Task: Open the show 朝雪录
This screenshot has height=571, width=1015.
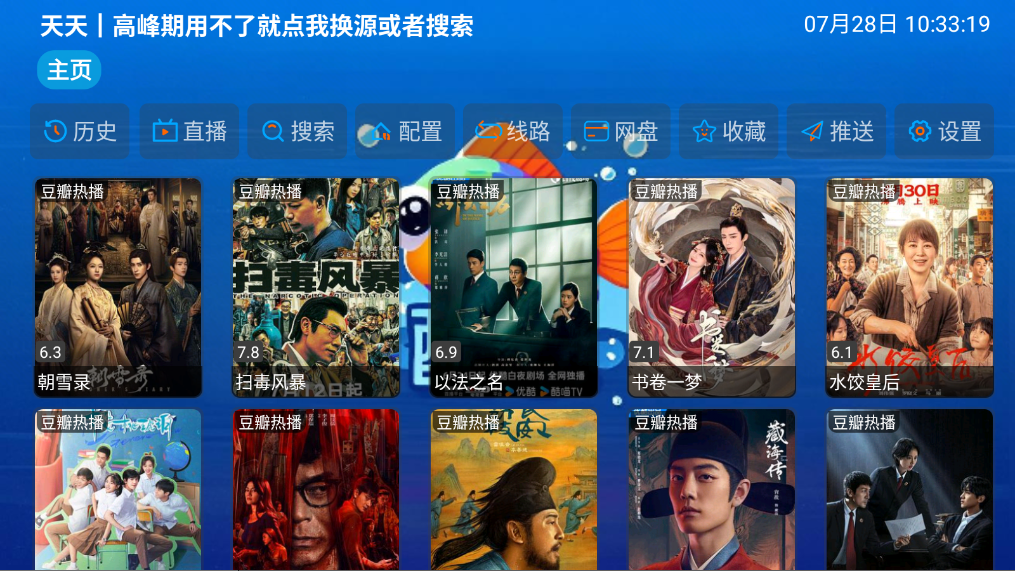Action: [x=118, y=287]
